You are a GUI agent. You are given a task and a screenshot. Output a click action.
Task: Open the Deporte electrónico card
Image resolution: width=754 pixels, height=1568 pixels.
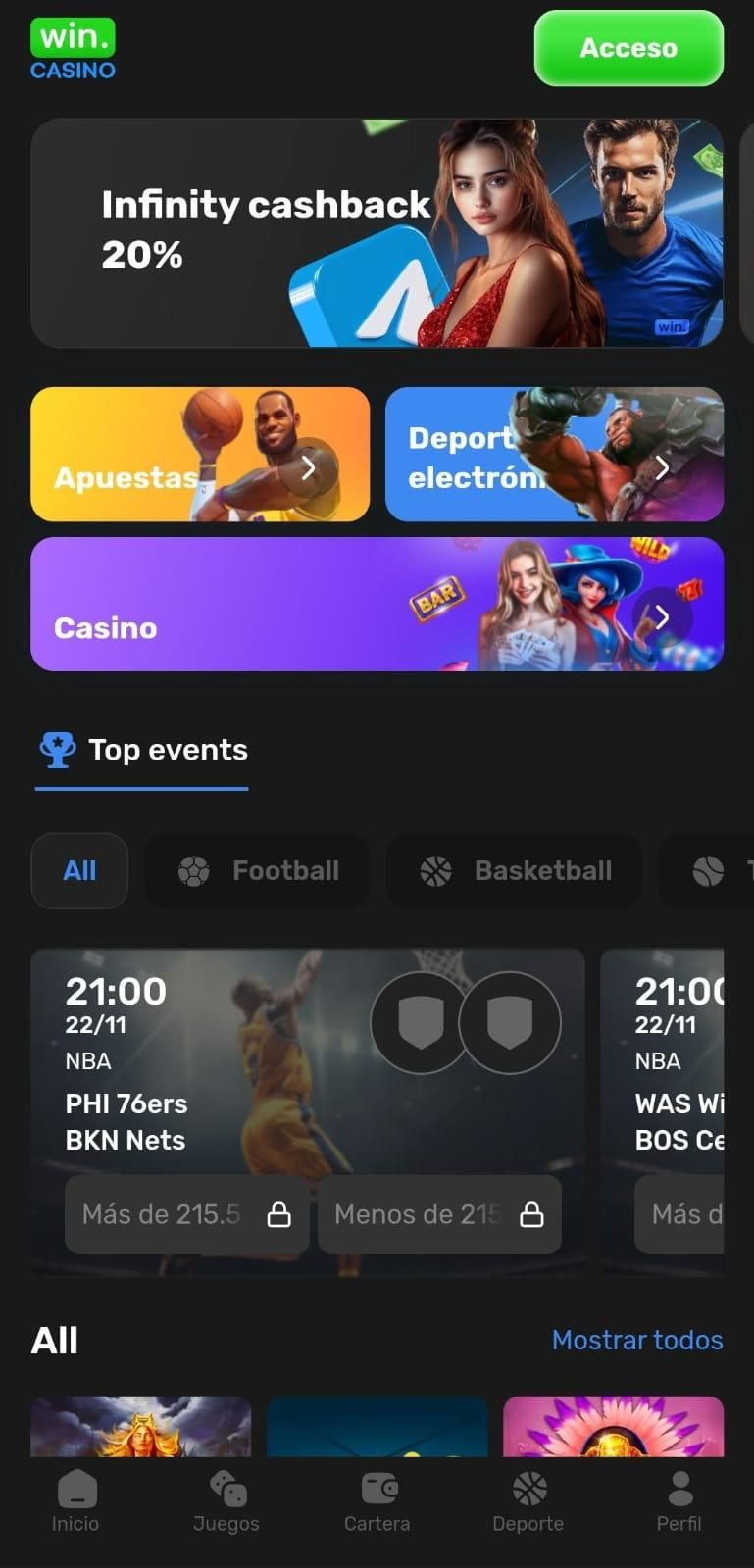pos(554,454)
